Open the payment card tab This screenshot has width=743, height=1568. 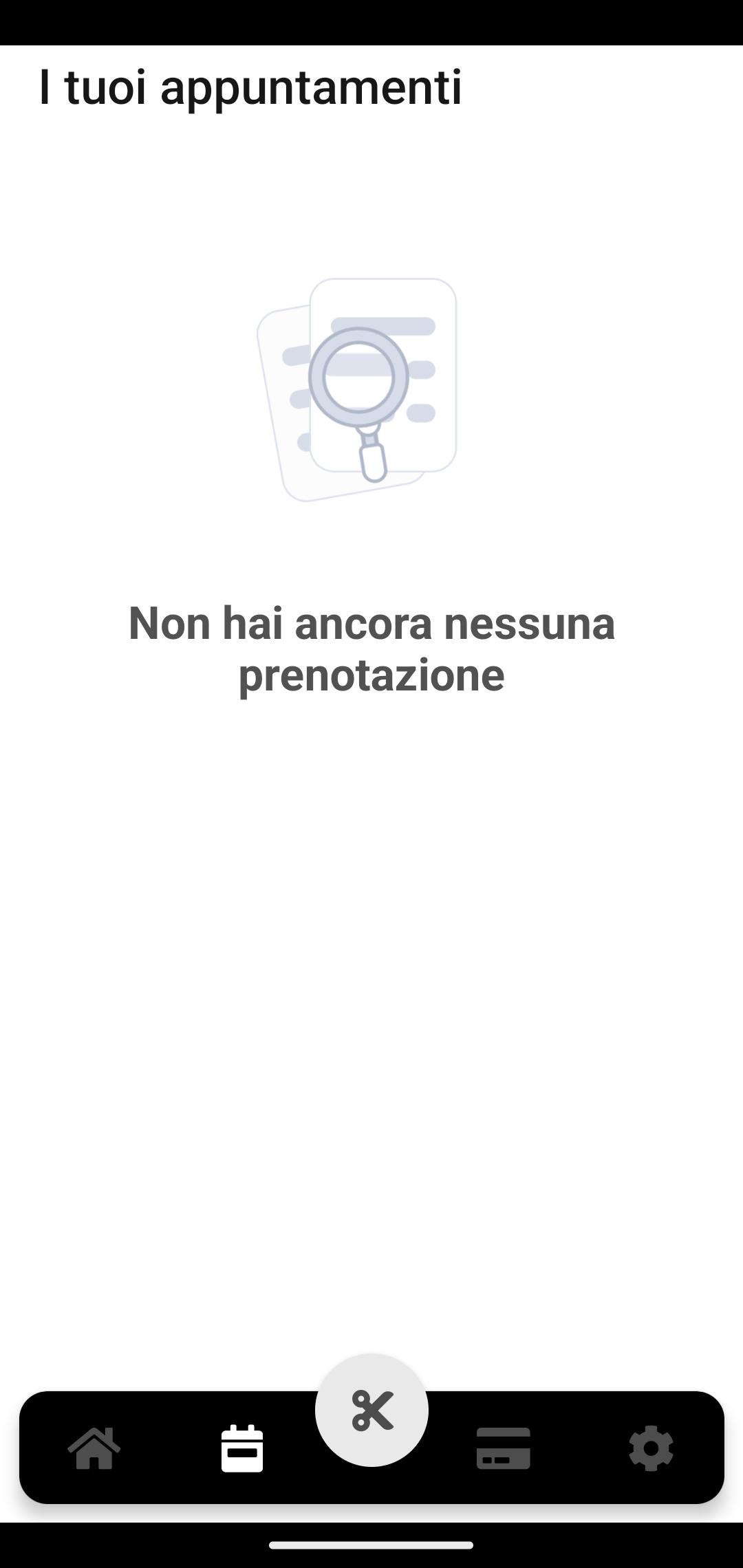tap(504, 1448)
